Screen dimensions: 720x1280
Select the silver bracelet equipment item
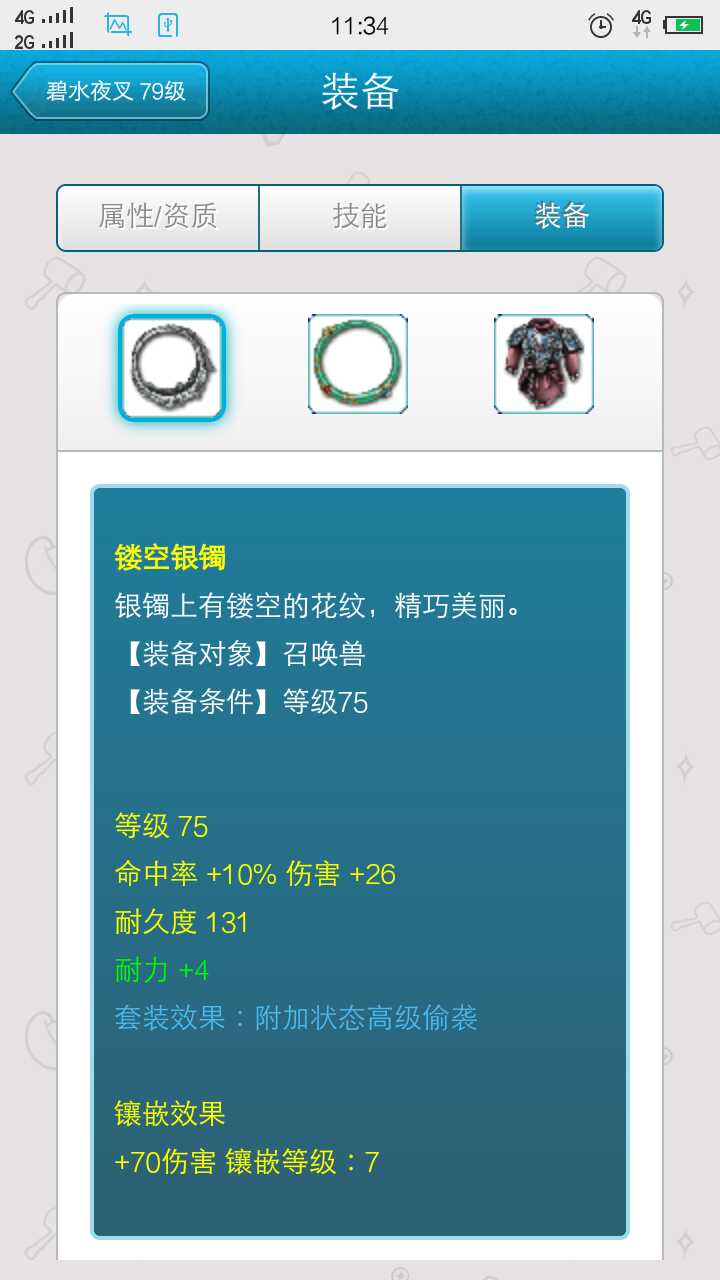coord(172,367)
